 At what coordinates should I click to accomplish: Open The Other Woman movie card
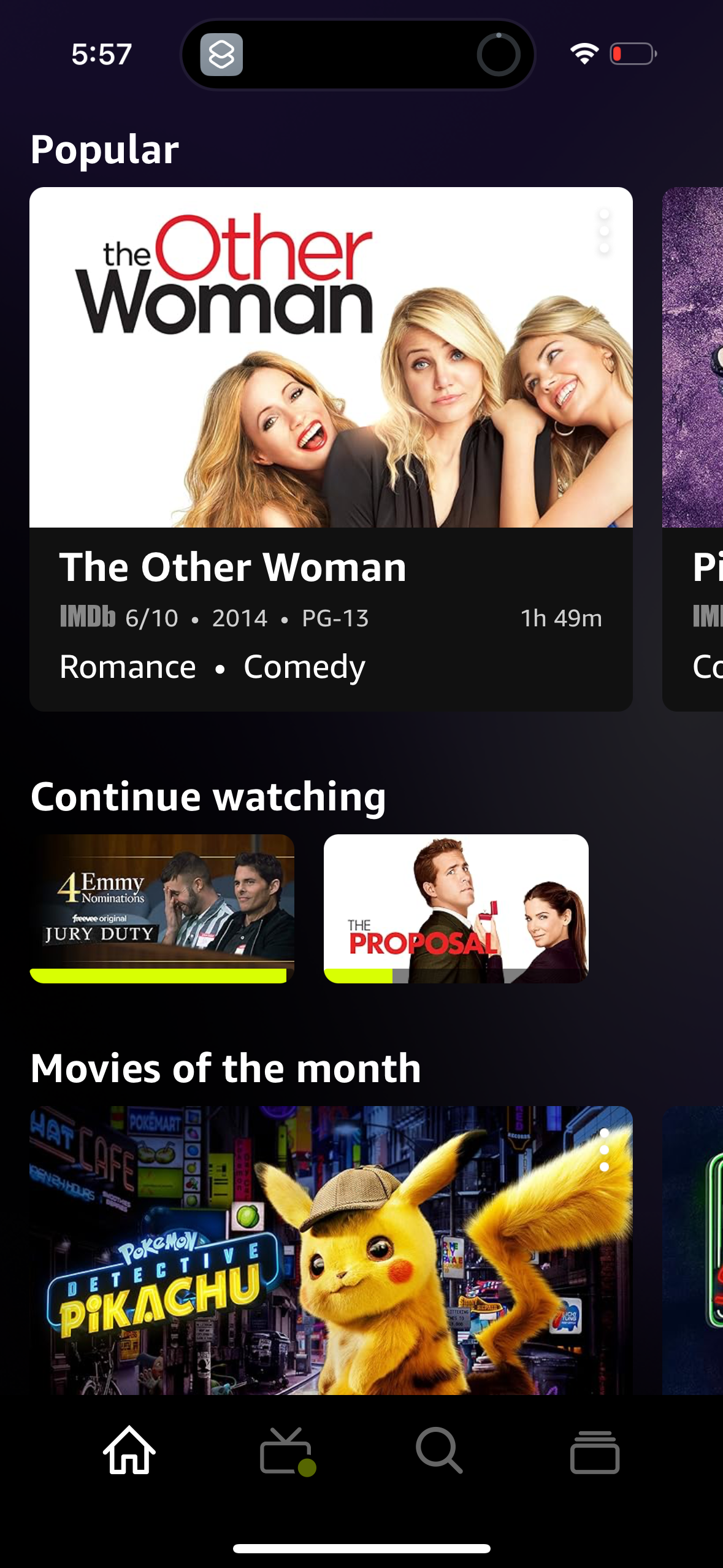click(x=331, y=448)
